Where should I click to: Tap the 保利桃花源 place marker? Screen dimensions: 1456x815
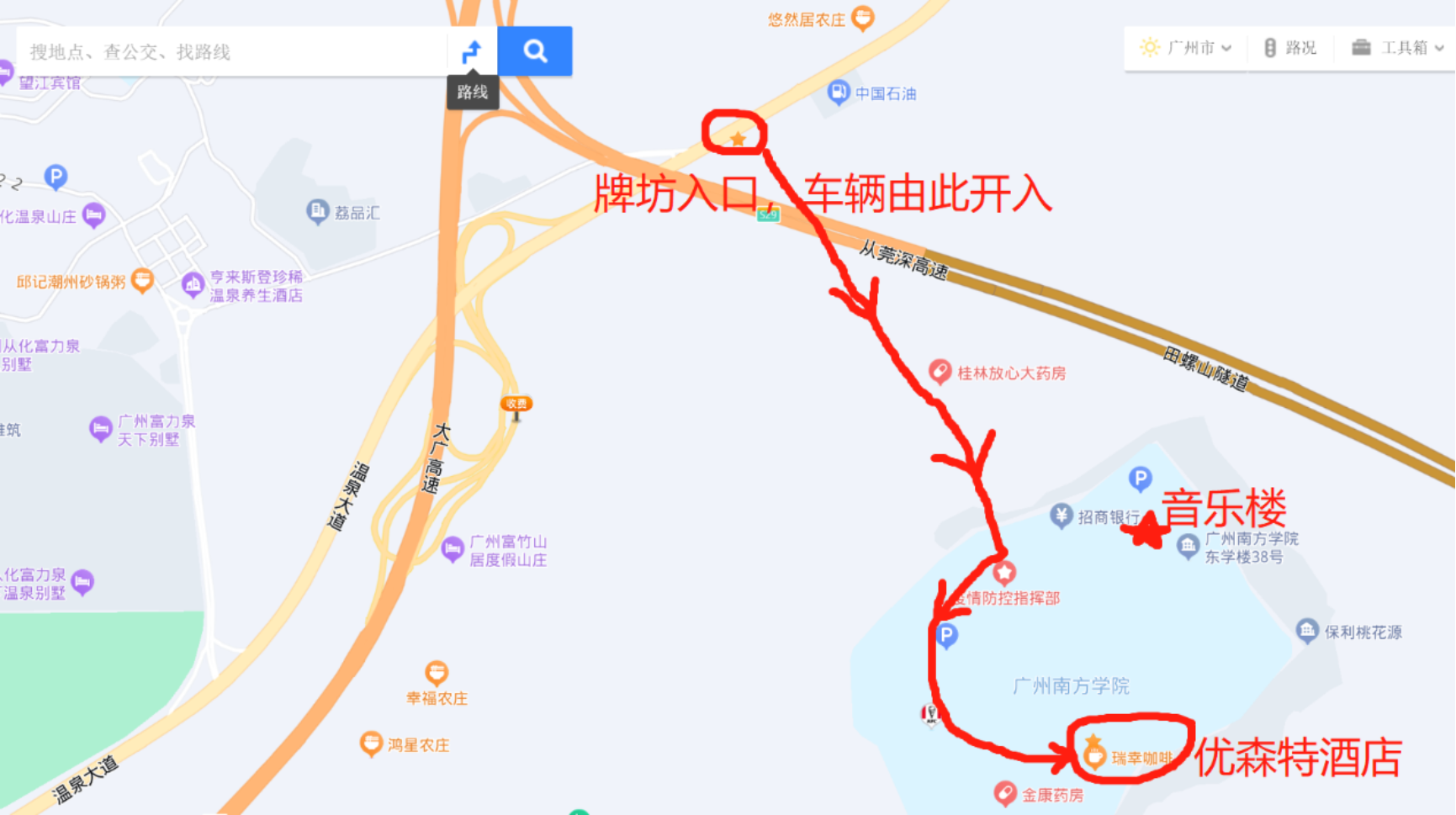(1306, 631)
